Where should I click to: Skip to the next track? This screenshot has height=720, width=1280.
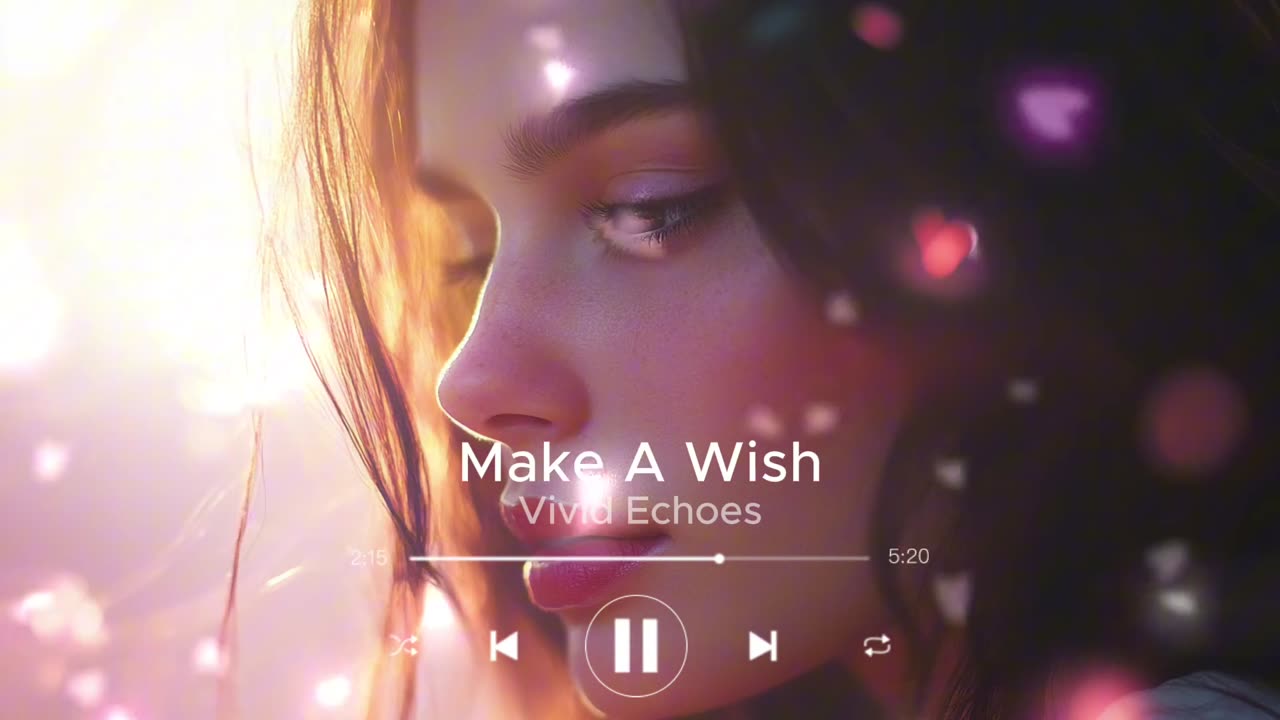[x=763, y=647]
